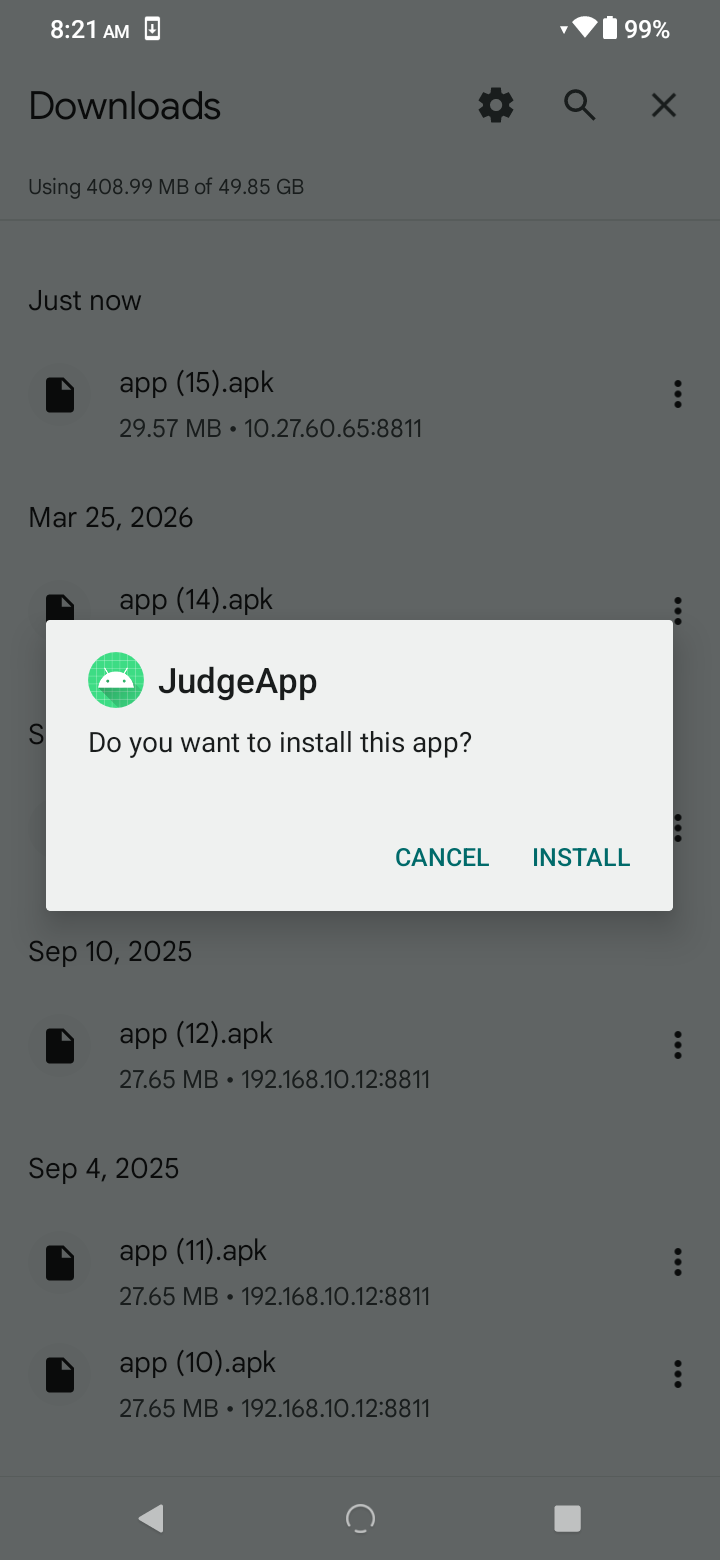Image resolution: width=720 pixels, height=1560 pixels.
Task: Open overflow menu for app (12).apk
Action: click(x=678, y=1045)
